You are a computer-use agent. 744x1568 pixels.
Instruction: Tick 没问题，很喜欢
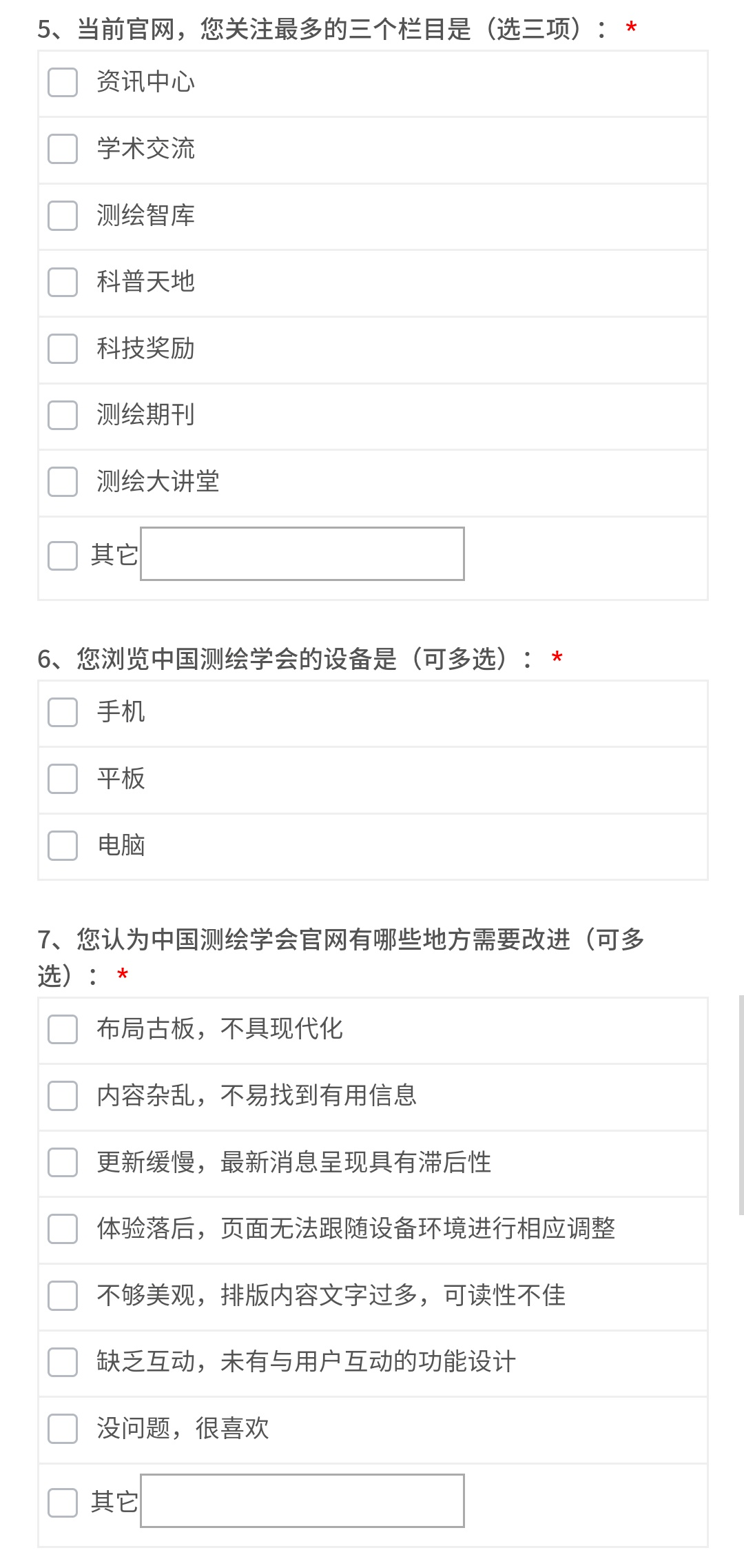tap(63, 1429)
